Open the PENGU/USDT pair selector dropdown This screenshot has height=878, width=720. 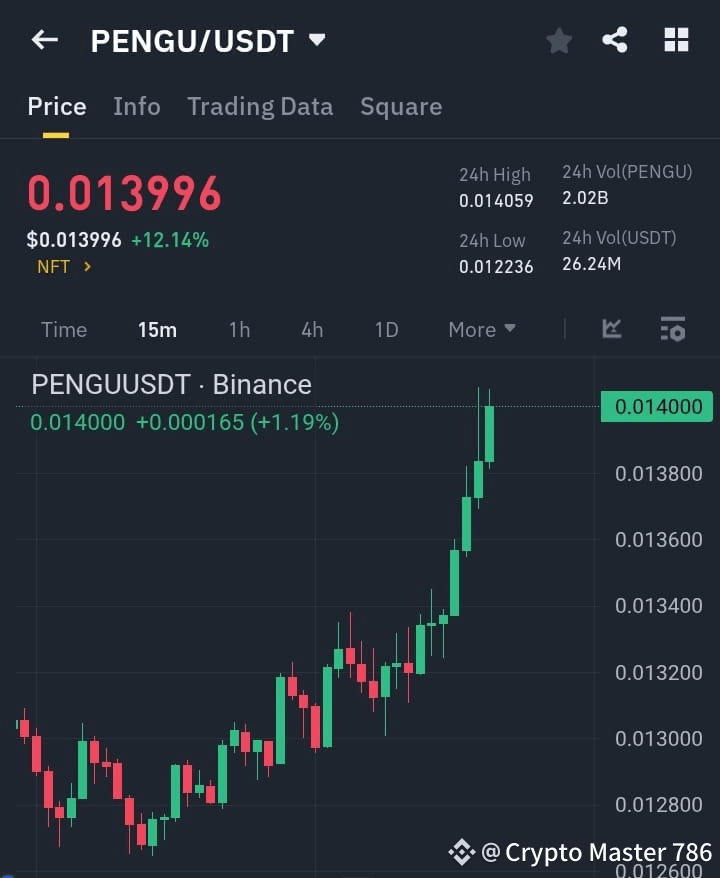tap(317, 40)
